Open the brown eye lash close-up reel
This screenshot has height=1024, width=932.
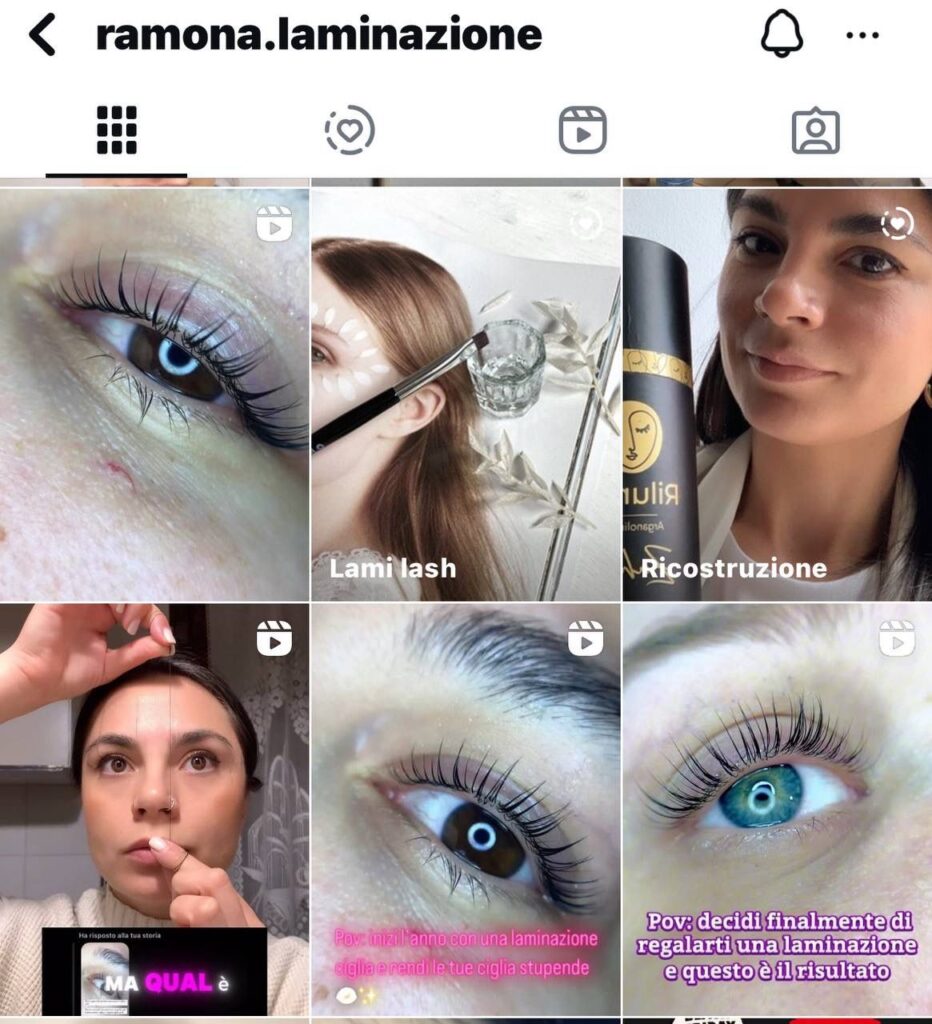point(154,394)
